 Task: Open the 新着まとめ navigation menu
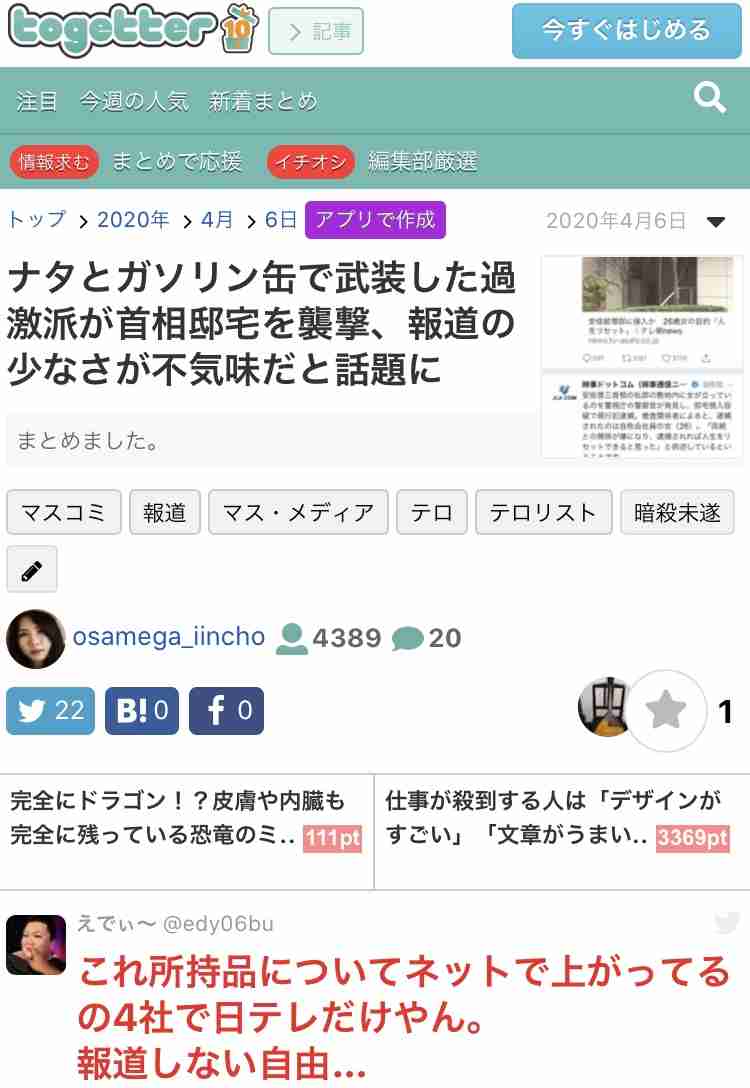point(263,102)
